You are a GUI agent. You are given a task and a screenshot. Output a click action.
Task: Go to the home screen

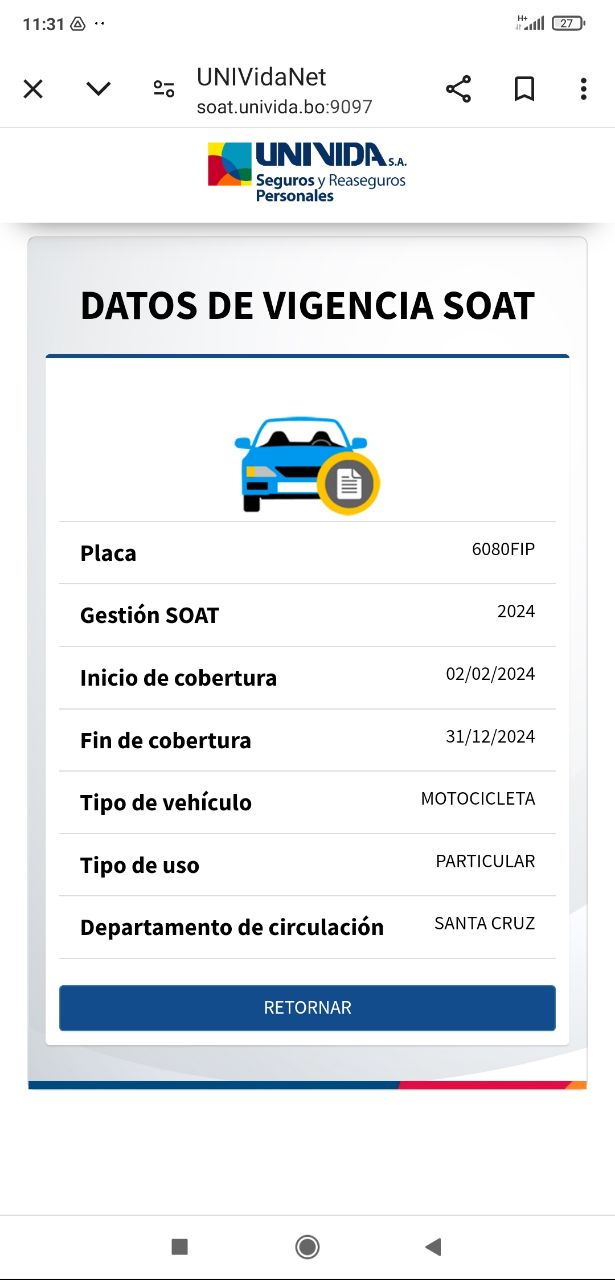(x=307, y=1246)
